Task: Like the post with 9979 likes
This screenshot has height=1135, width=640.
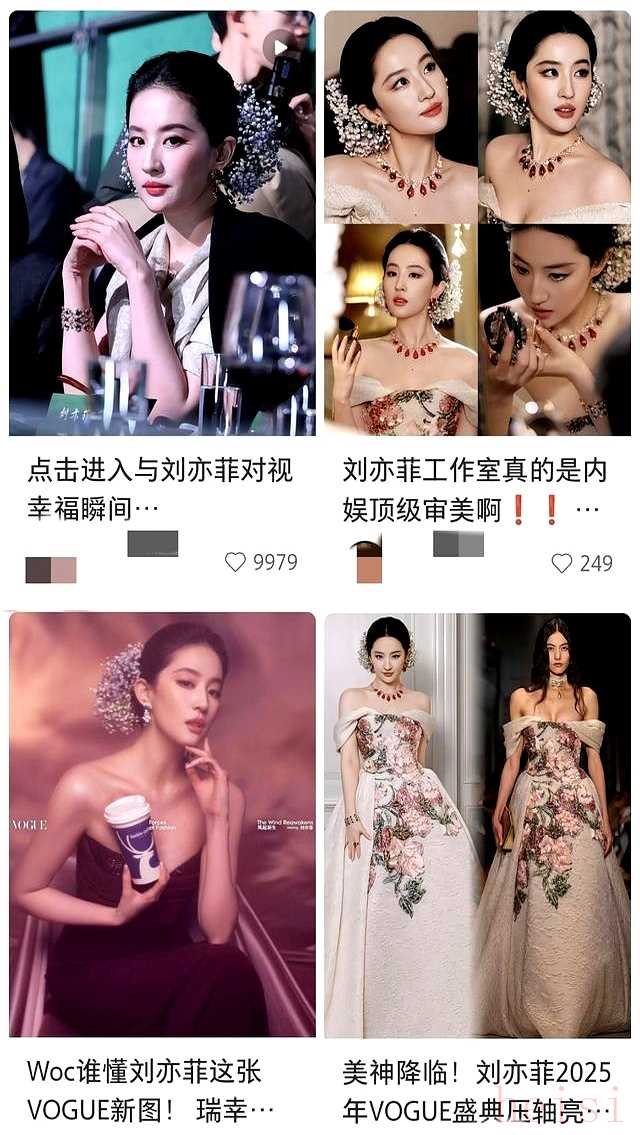Action: [x=236, y=562]
